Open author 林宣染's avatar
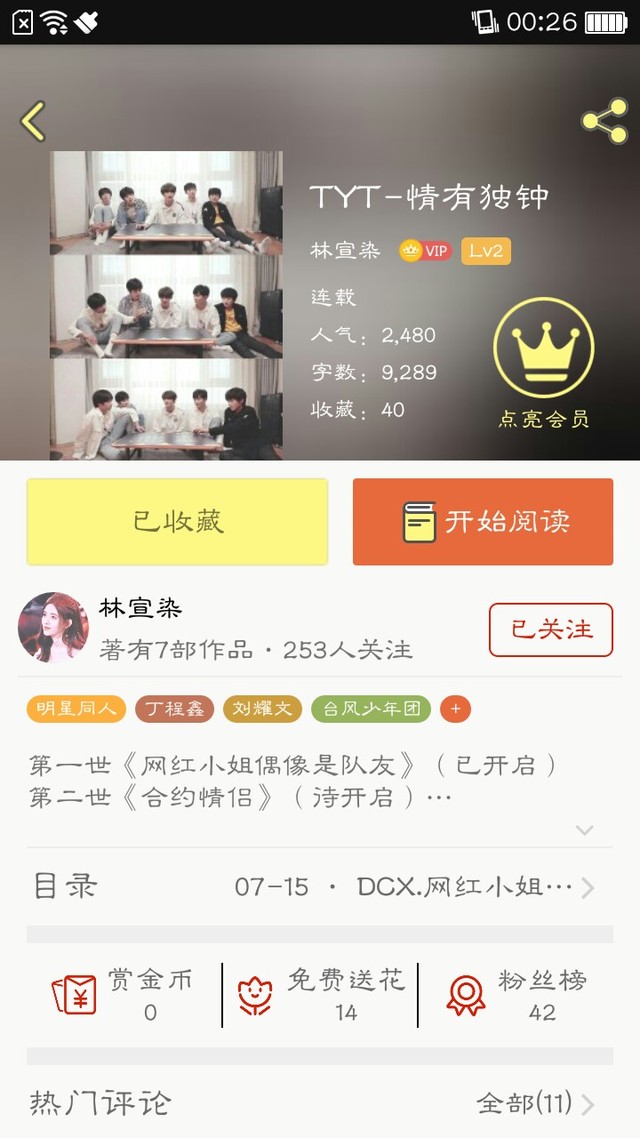 pos(53,628)
